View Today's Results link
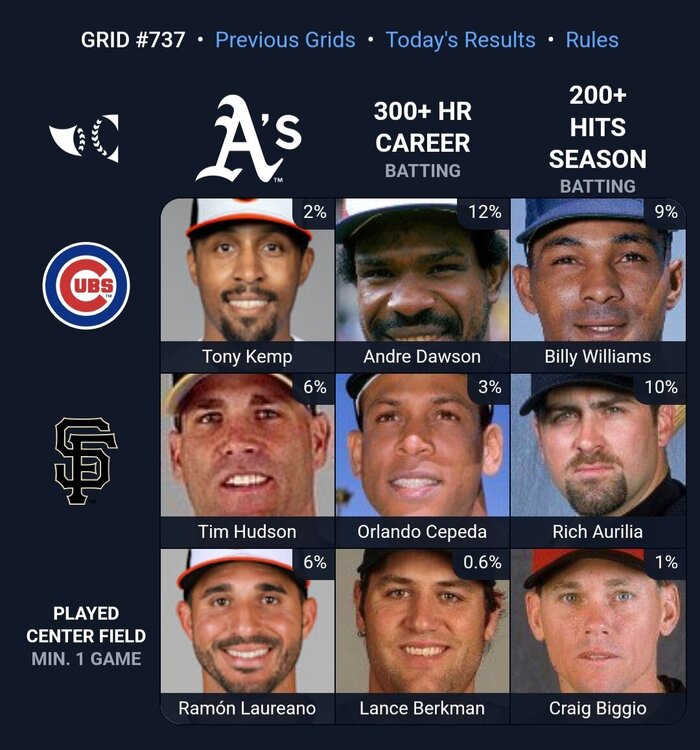The height and width of the screenshot is (750, 700). (460, 40)
